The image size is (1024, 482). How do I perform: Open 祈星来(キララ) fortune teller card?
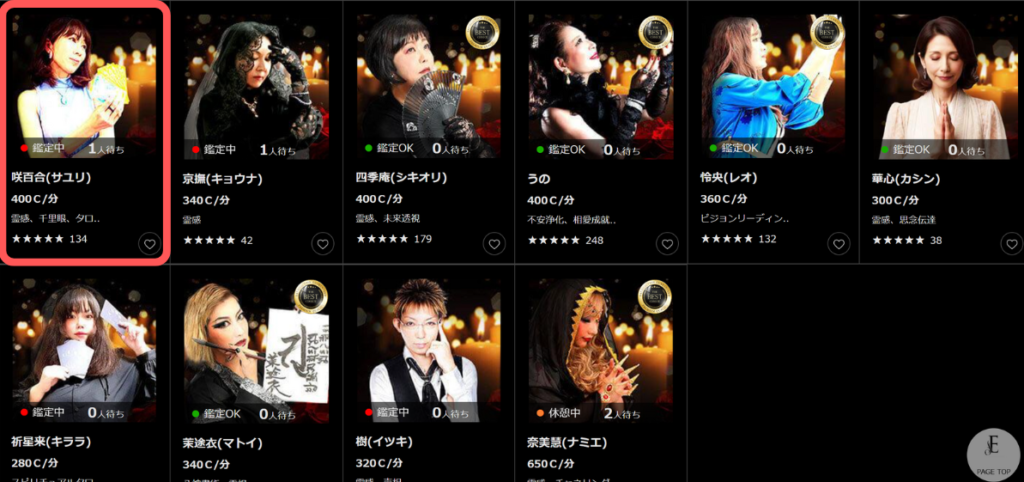point(84,350)
